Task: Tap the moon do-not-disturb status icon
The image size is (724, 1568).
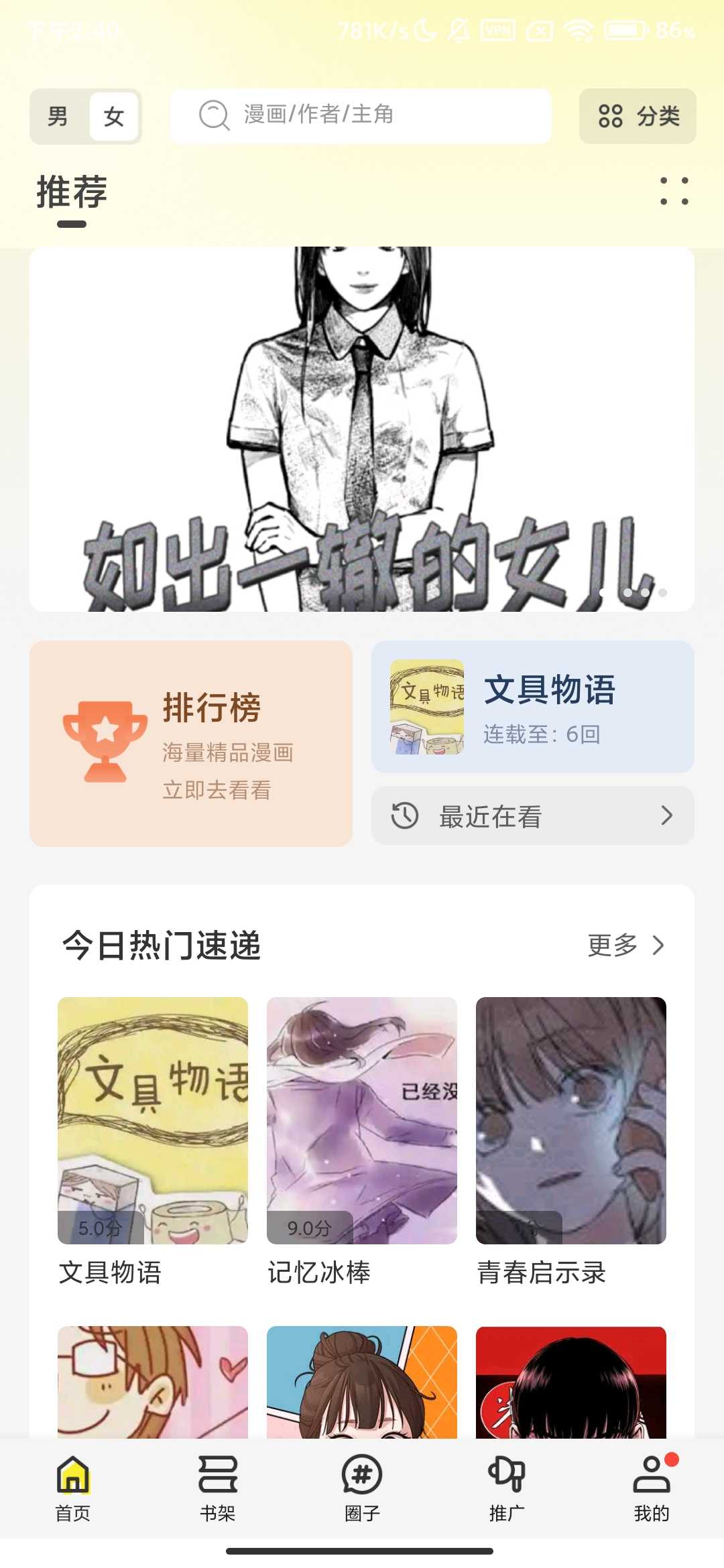Action: [x=425, y=29]
